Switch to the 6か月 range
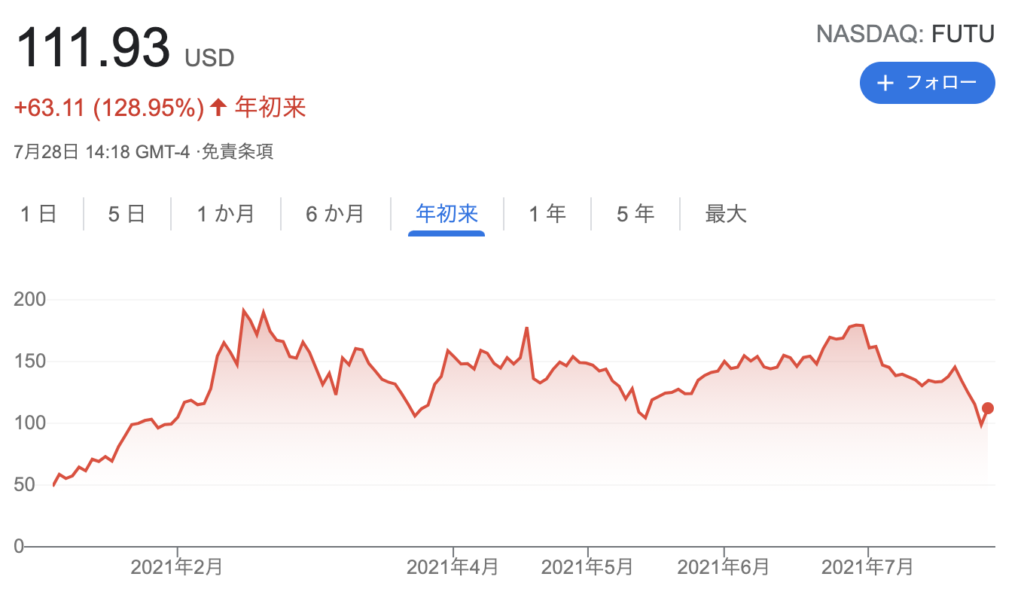Viewport: 1024px width, 595px height. click(334, 213)
